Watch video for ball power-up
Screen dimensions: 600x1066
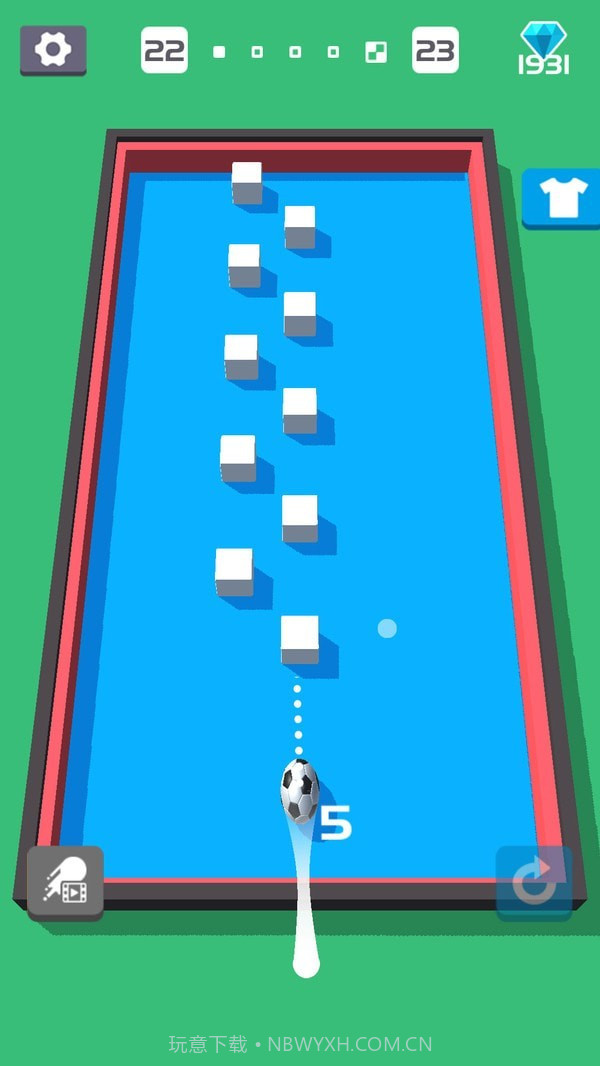click(x=65, y=881)
